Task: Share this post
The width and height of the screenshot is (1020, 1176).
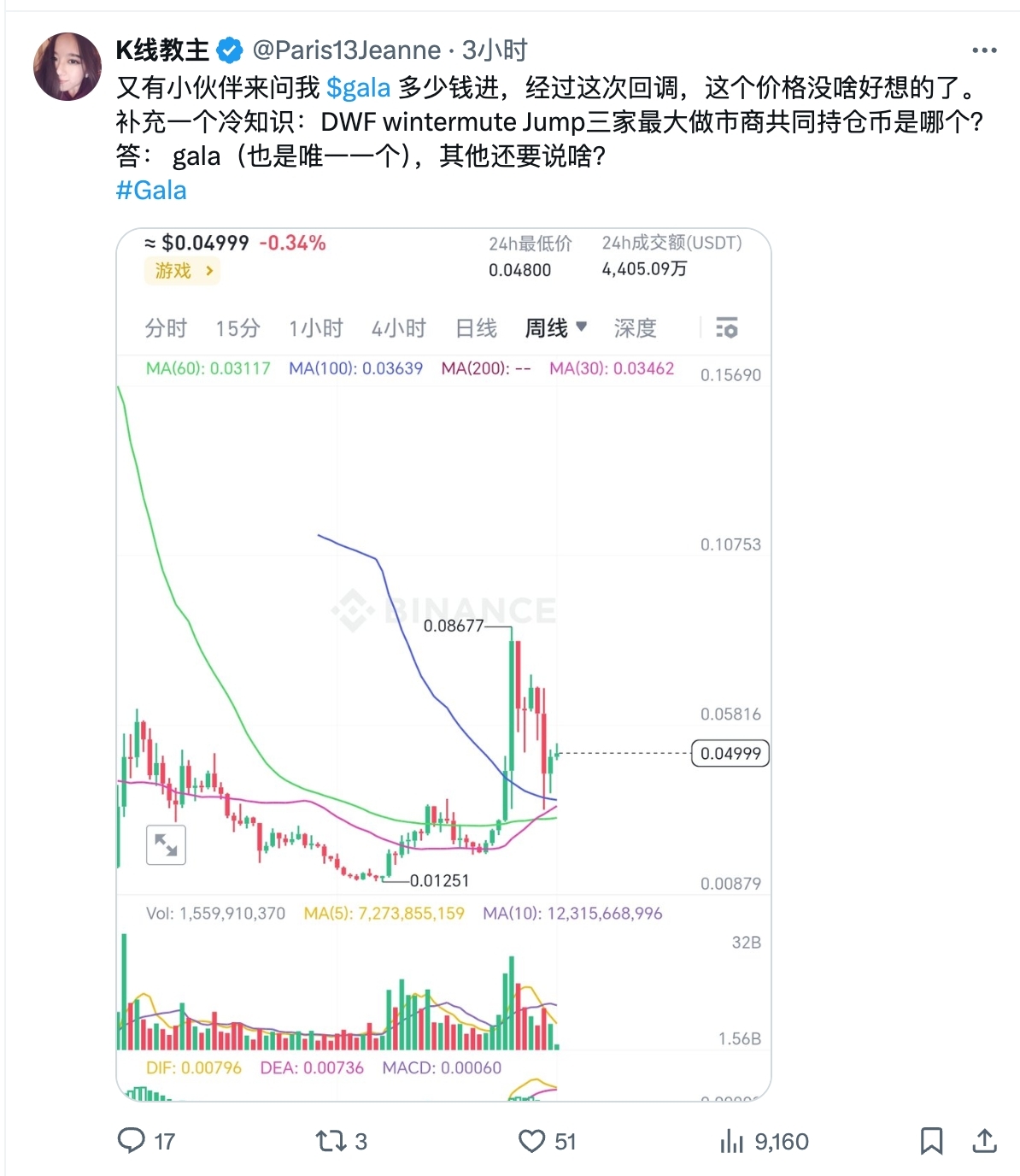Action: (x=984, y=1140)
